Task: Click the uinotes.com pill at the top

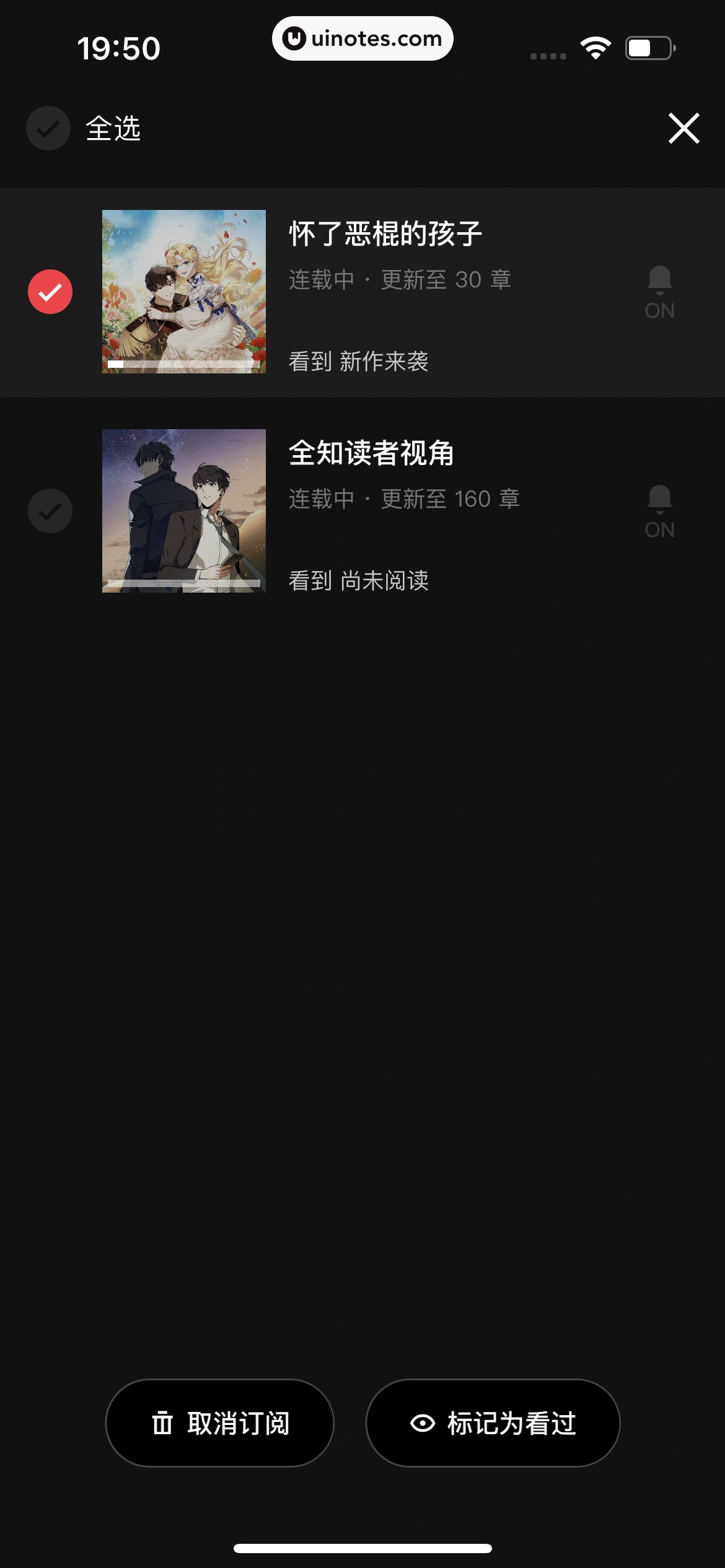Action: tap(362, 38)
